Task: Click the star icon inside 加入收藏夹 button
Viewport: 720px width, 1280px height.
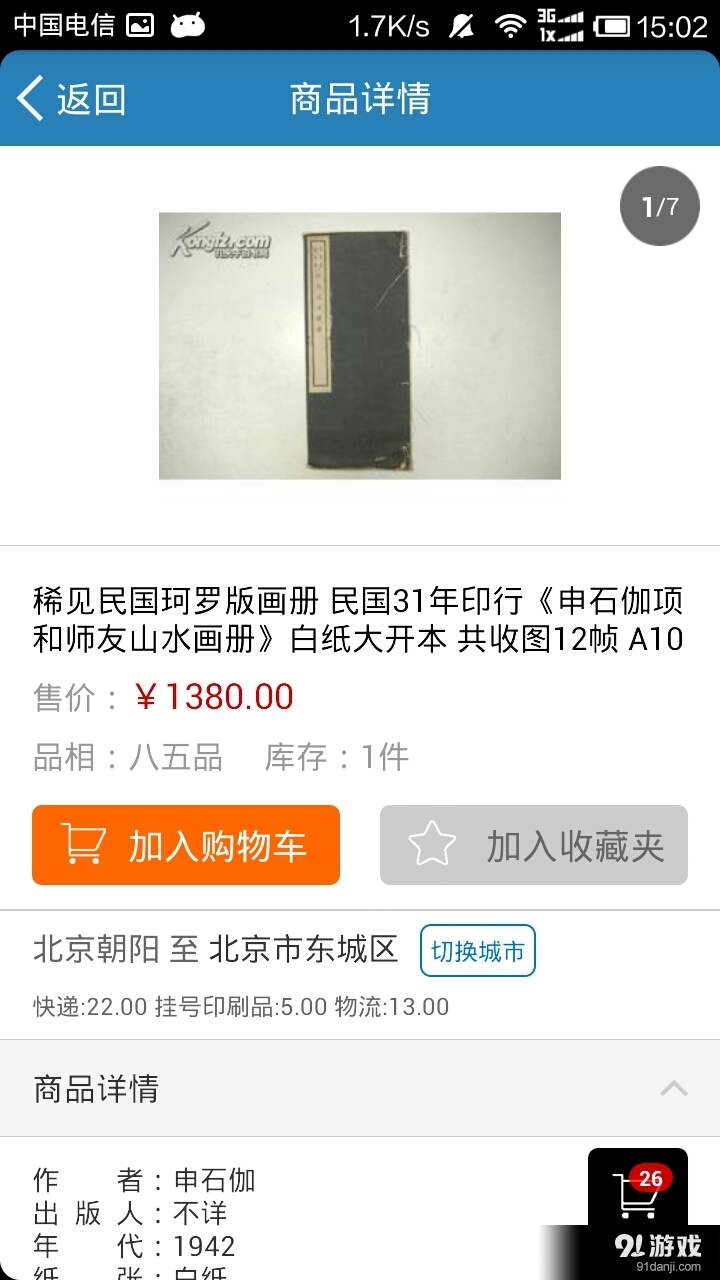Action: click(432, 845)
